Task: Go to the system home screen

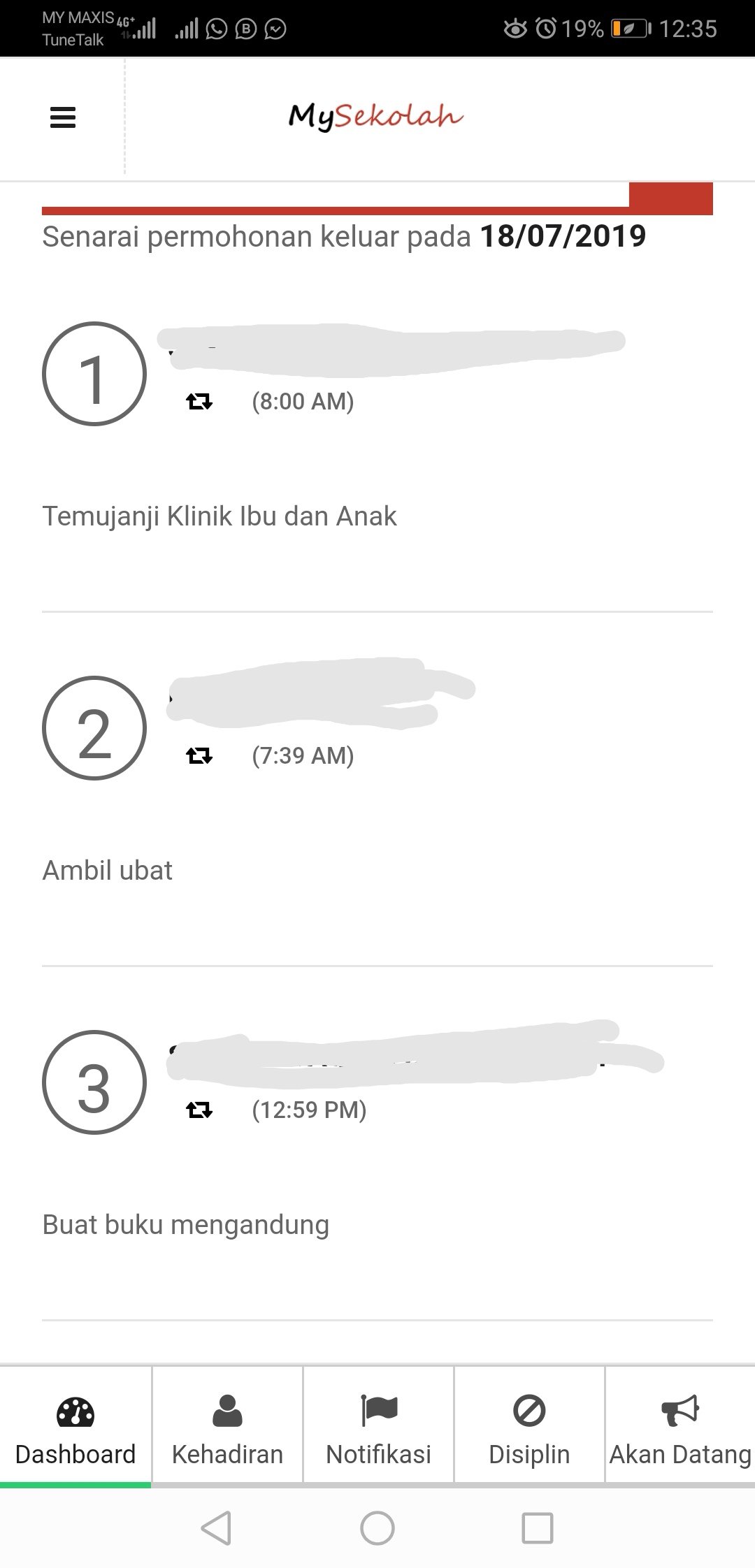Action: pos(377,1528)
